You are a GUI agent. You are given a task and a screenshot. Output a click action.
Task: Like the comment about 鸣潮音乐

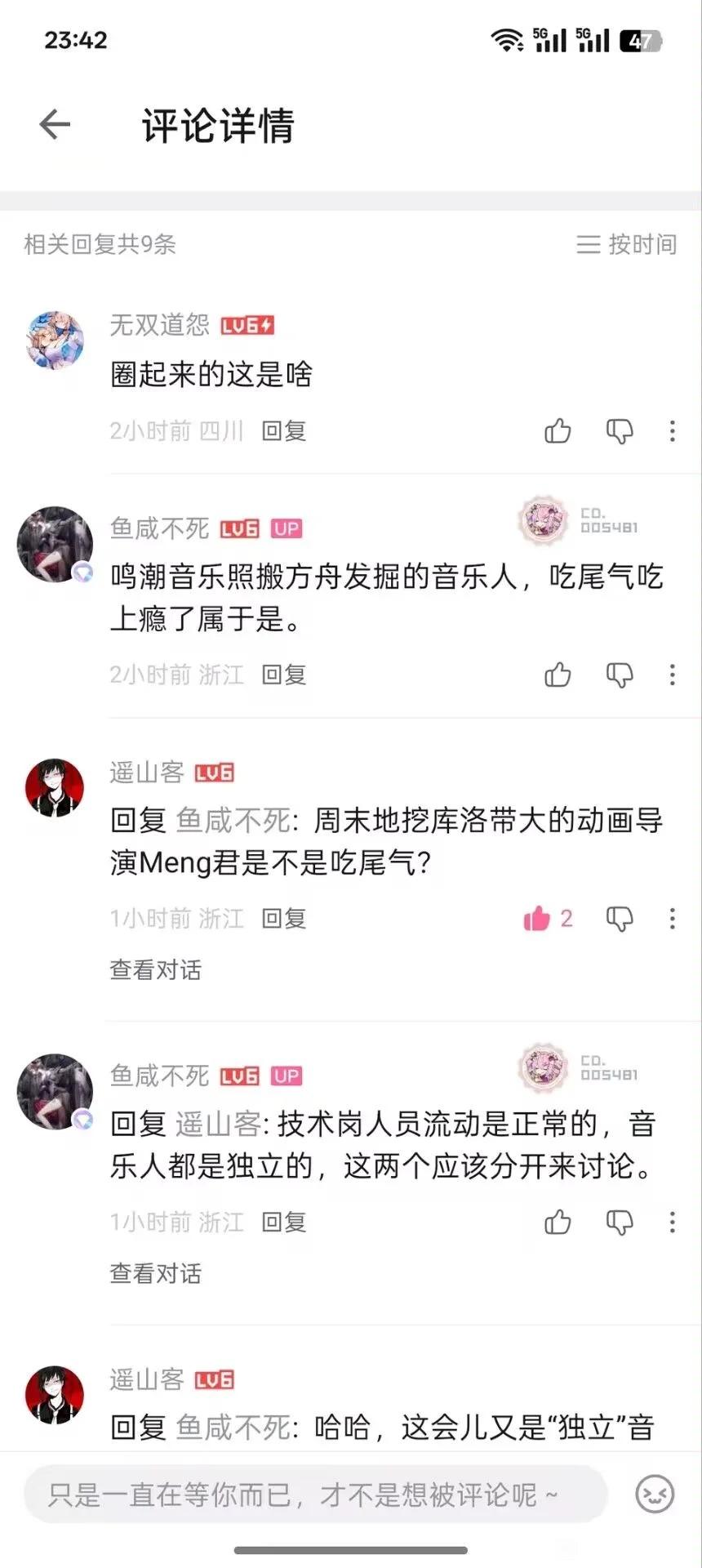point(558,674)
